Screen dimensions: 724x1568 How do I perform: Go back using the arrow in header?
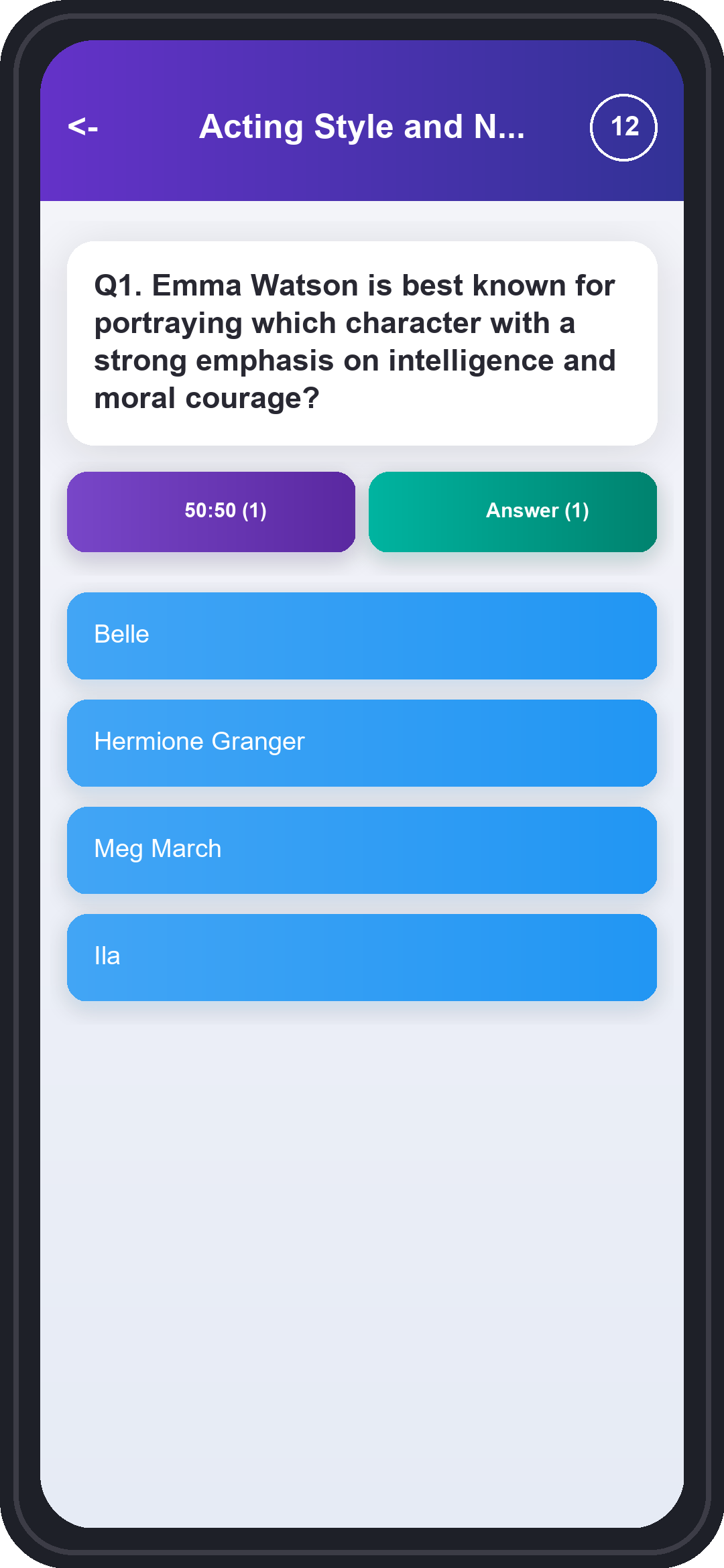coord(83,127)
